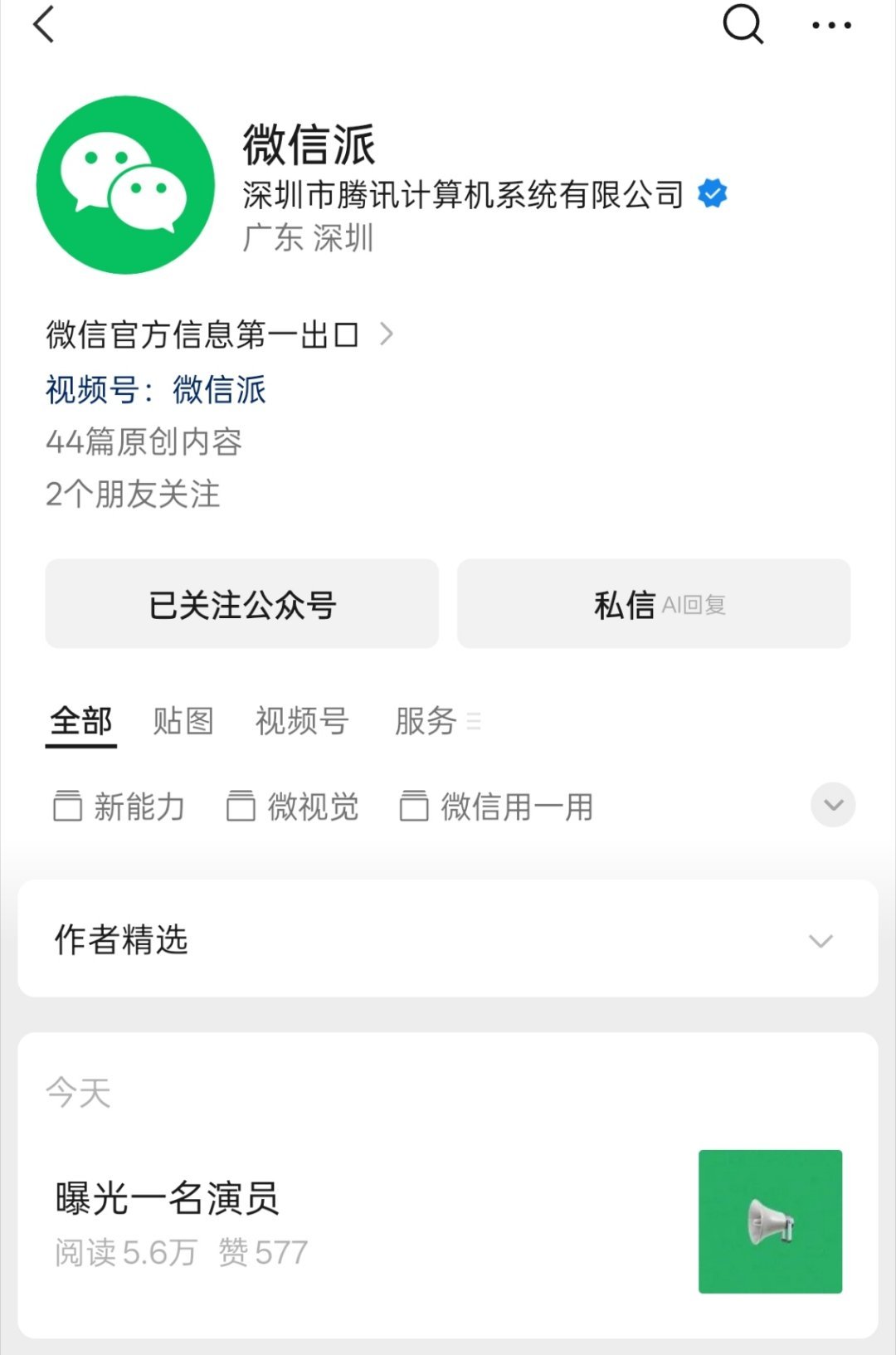Toggle AI回复 in the 私信 button
896x1355 pixels.
click(697, 604)
